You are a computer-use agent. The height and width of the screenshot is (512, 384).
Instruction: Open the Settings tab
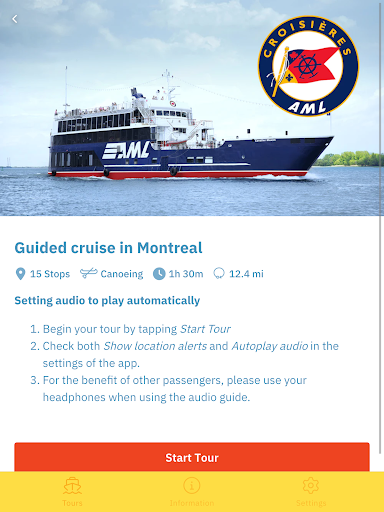point(311,492)
